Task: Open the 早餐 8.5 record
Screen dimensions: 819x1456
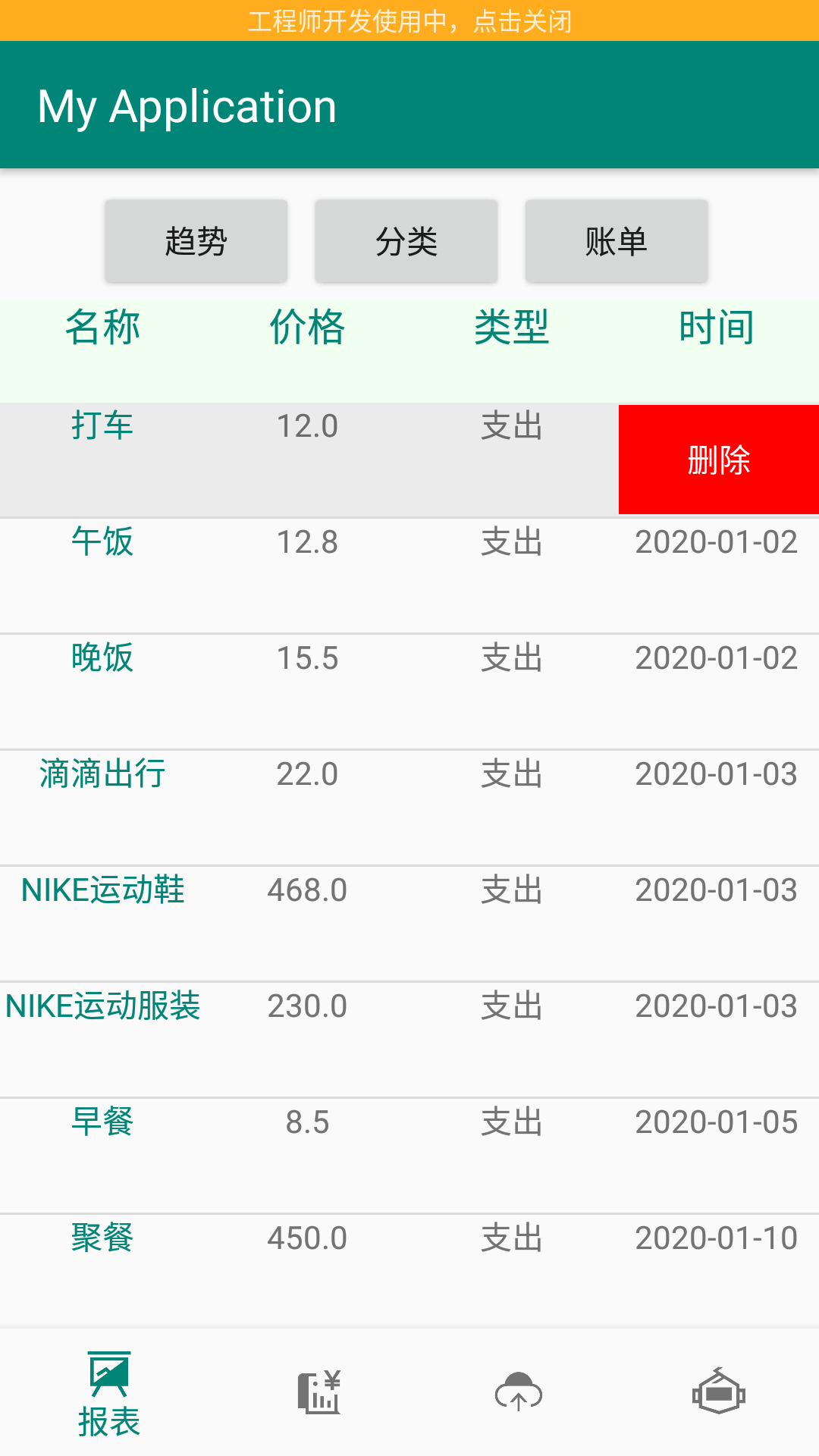Action: [x=409, y=1156]
